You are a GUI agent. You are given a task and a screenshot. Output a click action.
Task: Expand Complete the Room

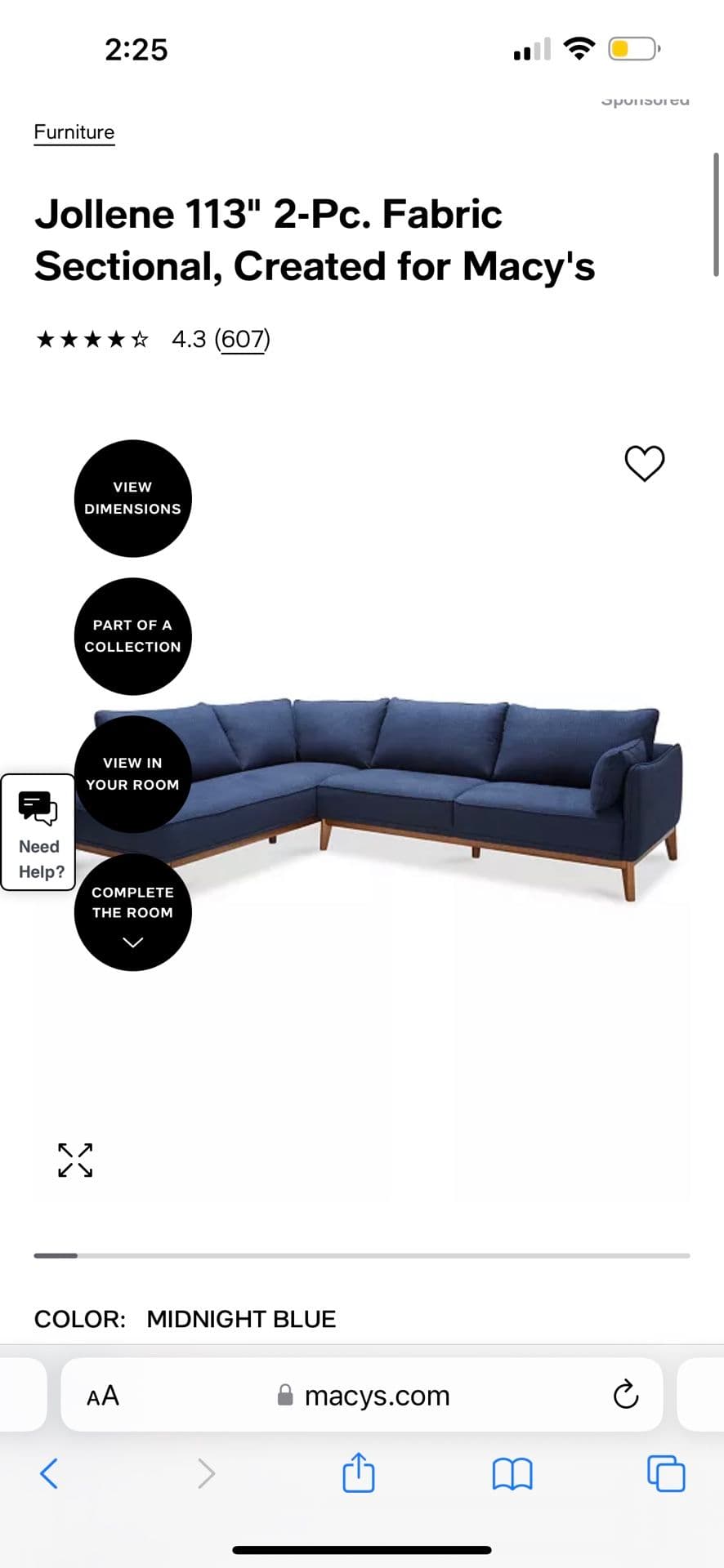point(132,912)
